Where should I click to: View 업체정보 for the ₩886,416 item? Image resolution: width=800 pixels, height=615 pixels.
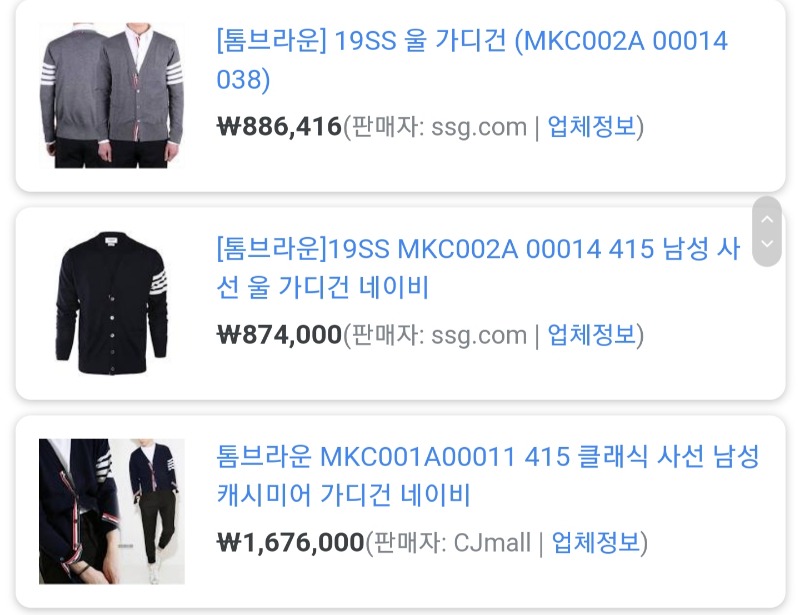[x=592, y=127]
